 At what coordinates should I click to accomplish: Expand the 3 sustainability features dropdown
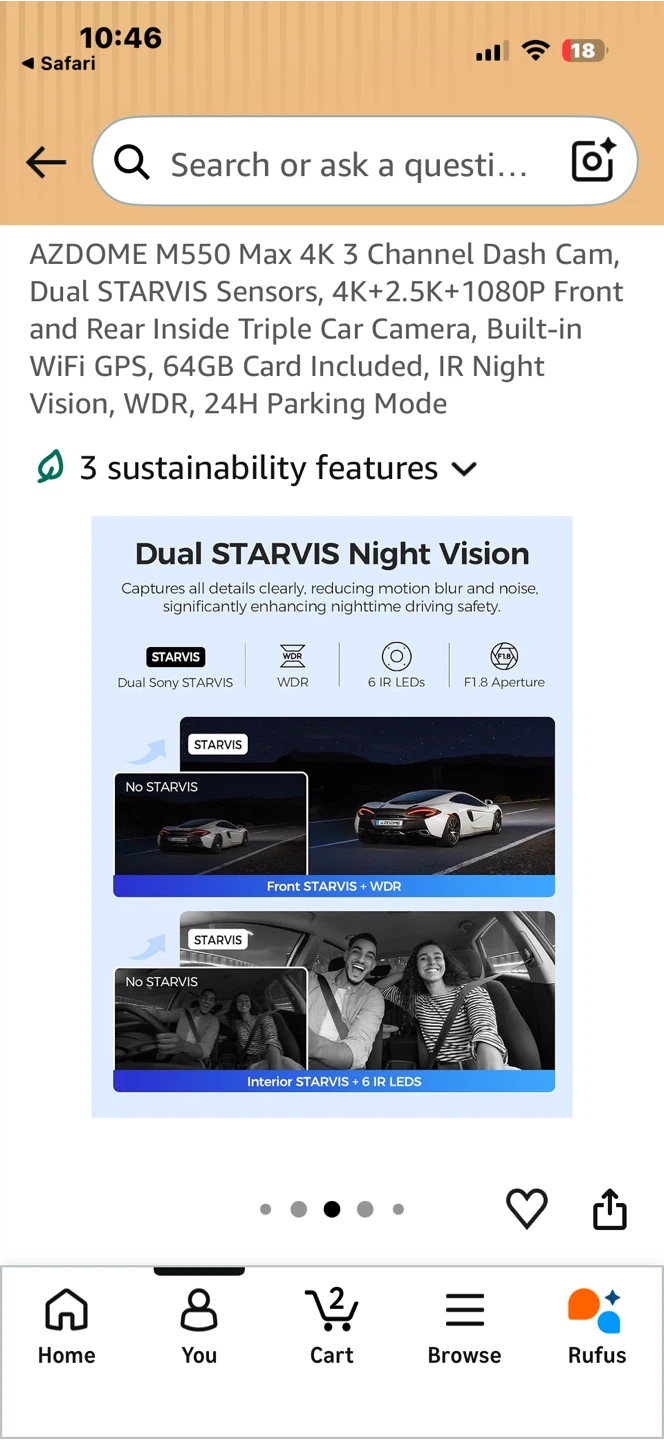pos(255,468)
